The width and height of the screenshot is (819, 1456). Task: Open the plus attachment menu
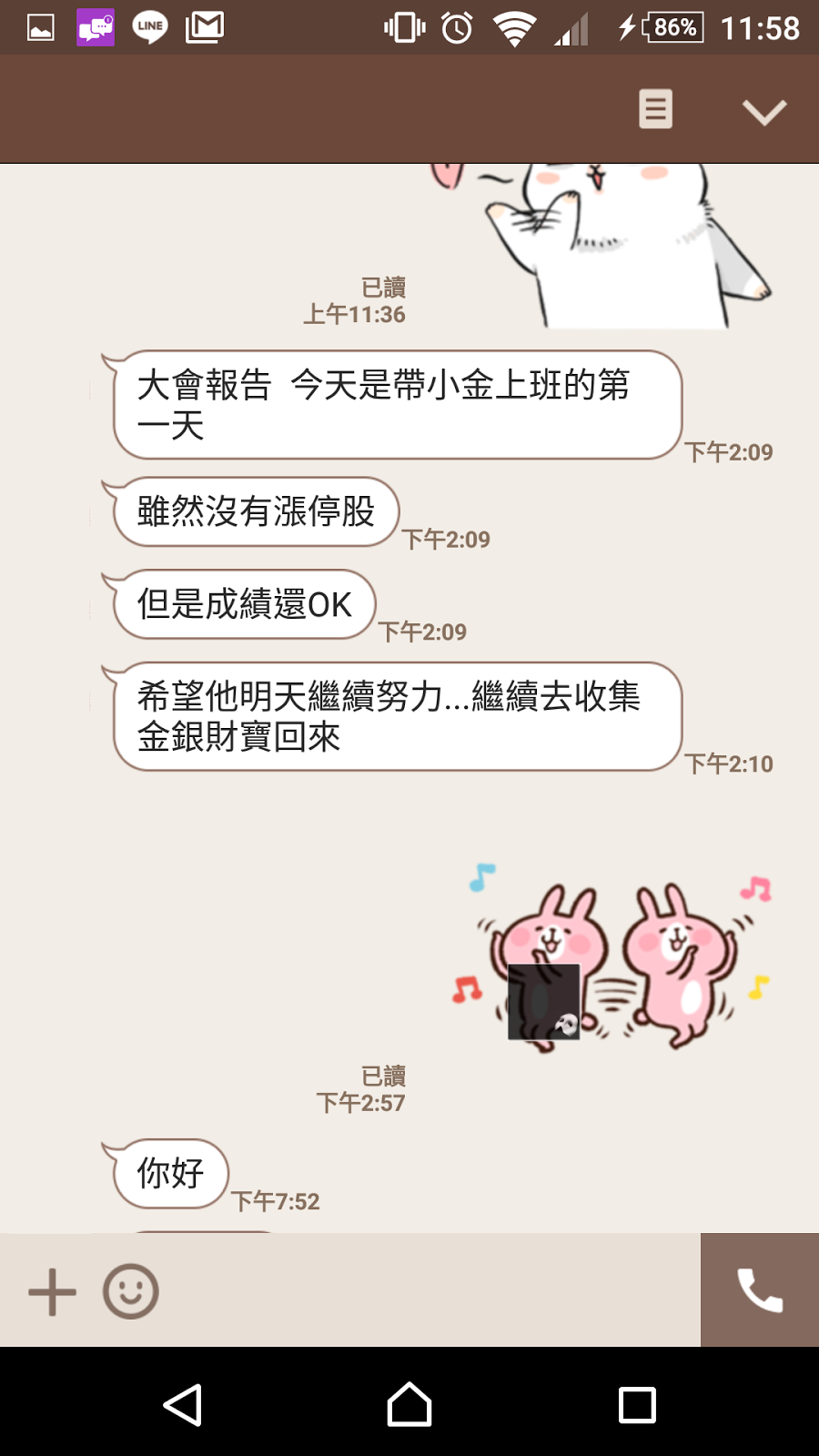pyautogui.click(x=52, y=1291)
